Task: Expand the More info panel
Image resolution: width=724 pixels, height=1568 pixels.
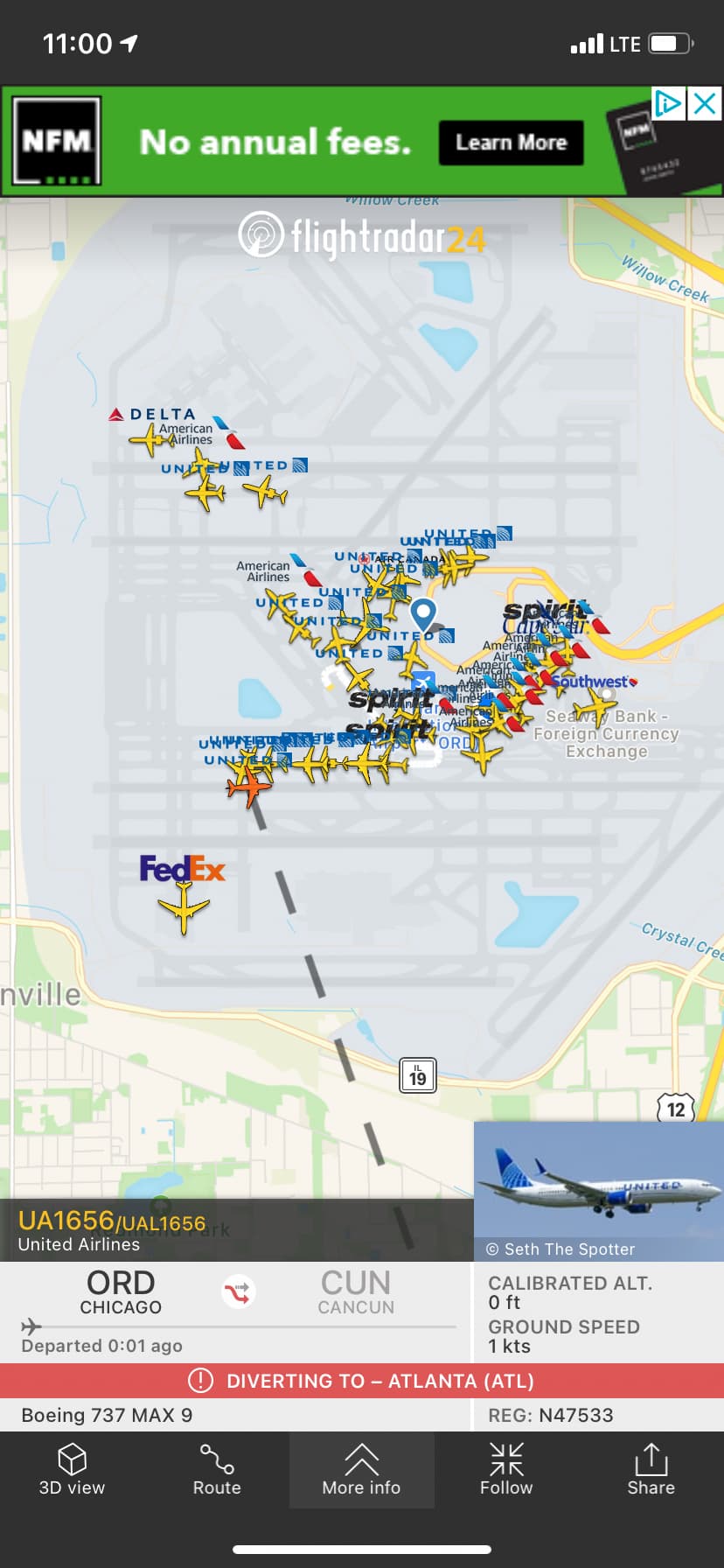Action: click(x=361, y=1471)
